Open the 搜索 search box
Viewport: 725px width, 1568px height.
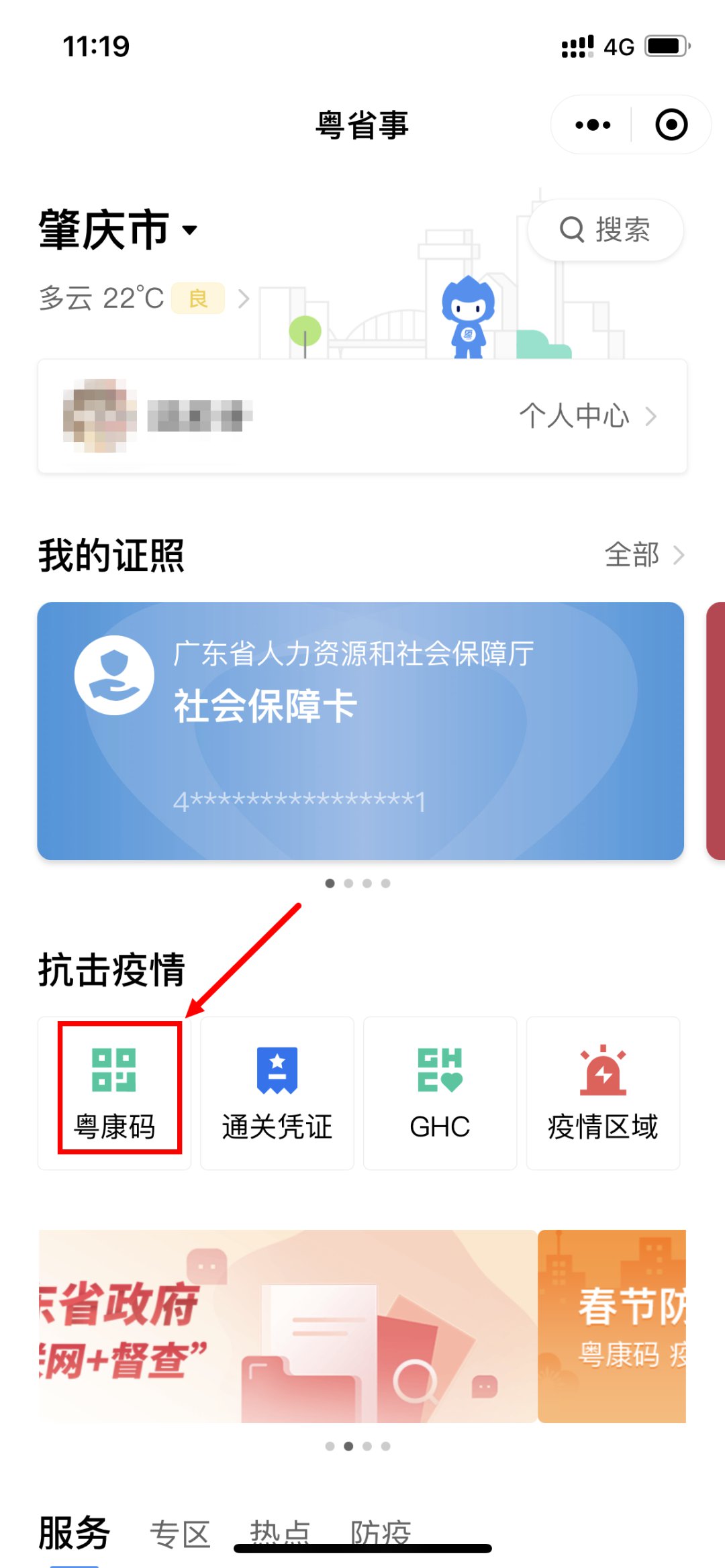click(x=606, y=230)
